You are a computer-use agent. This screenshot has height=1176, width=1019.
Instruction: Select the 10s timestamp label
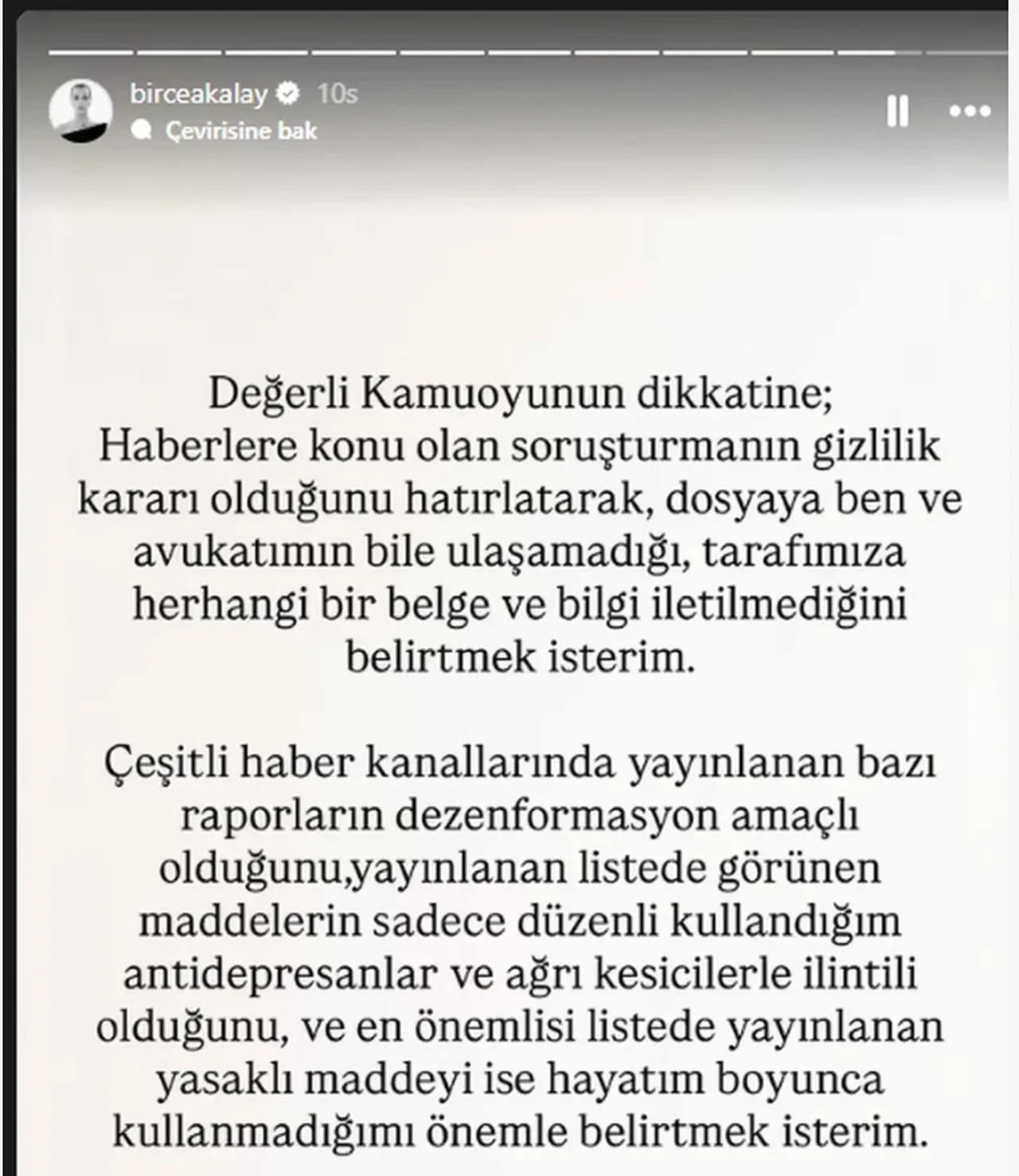click(x=337, y=93)
